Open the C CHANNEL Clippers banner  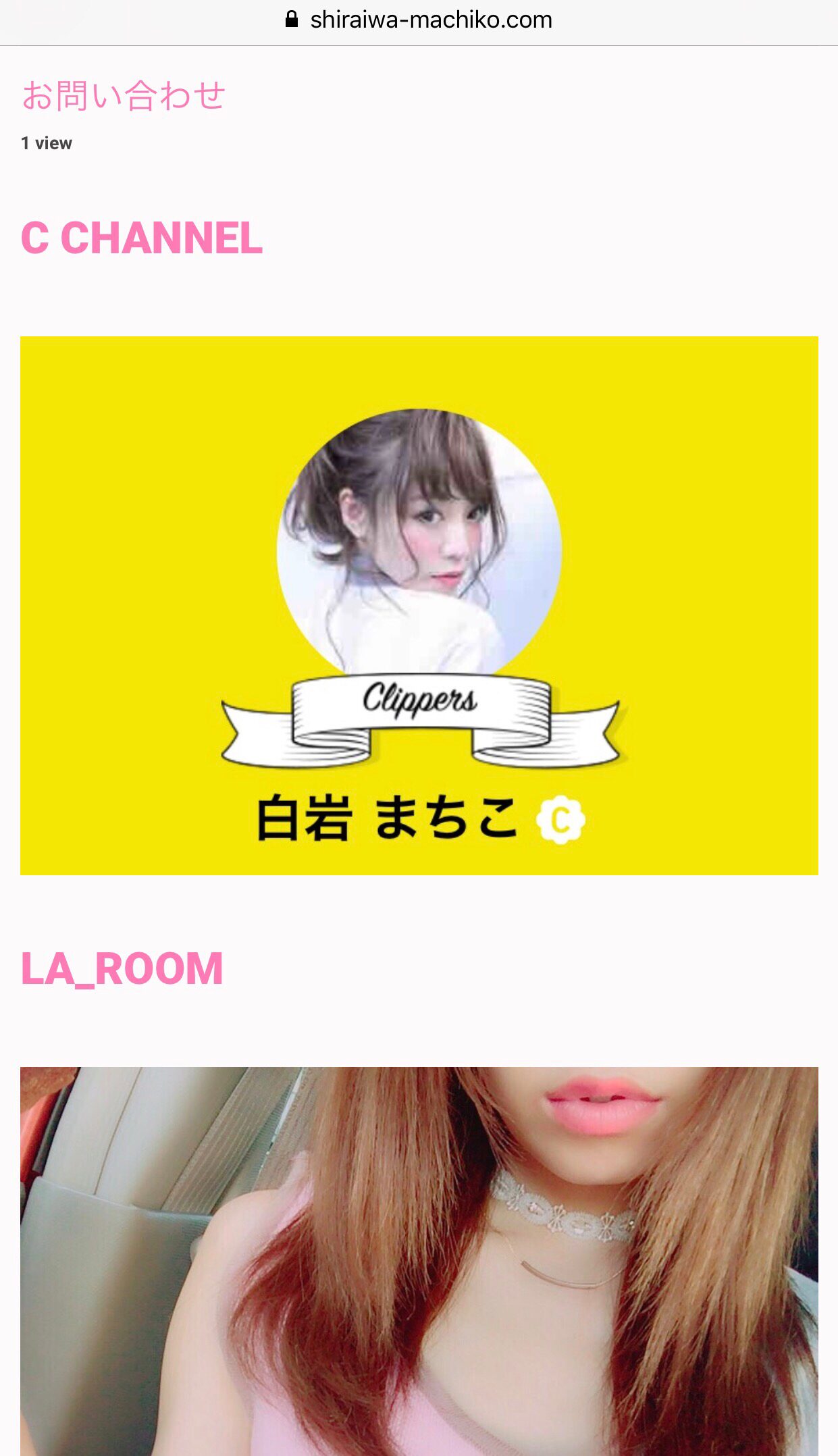pos(419,605)
